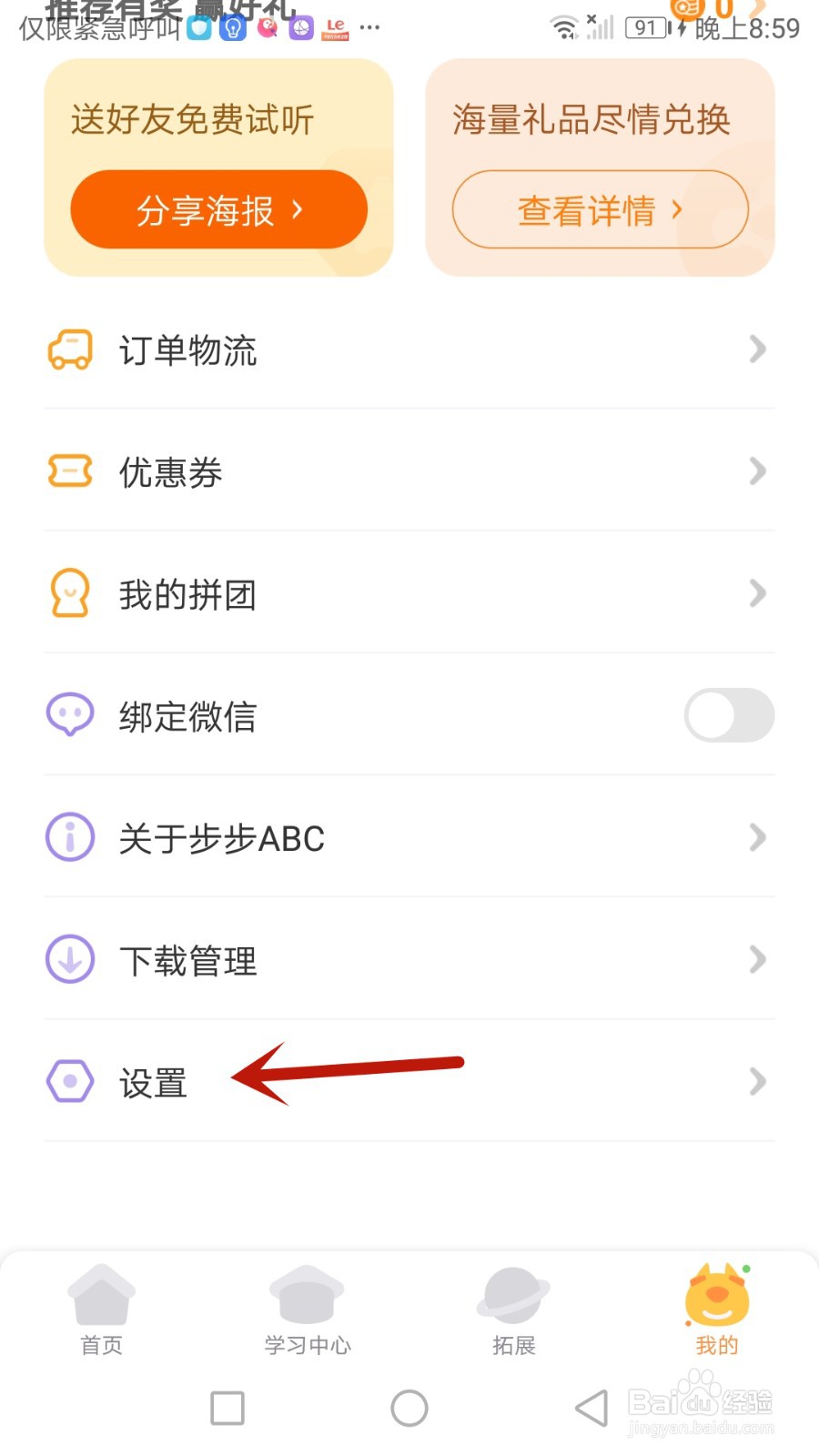Tap the gear icon next to 设置
Viewport: 819px width, 1456px height.
(x=69, y=1081)
